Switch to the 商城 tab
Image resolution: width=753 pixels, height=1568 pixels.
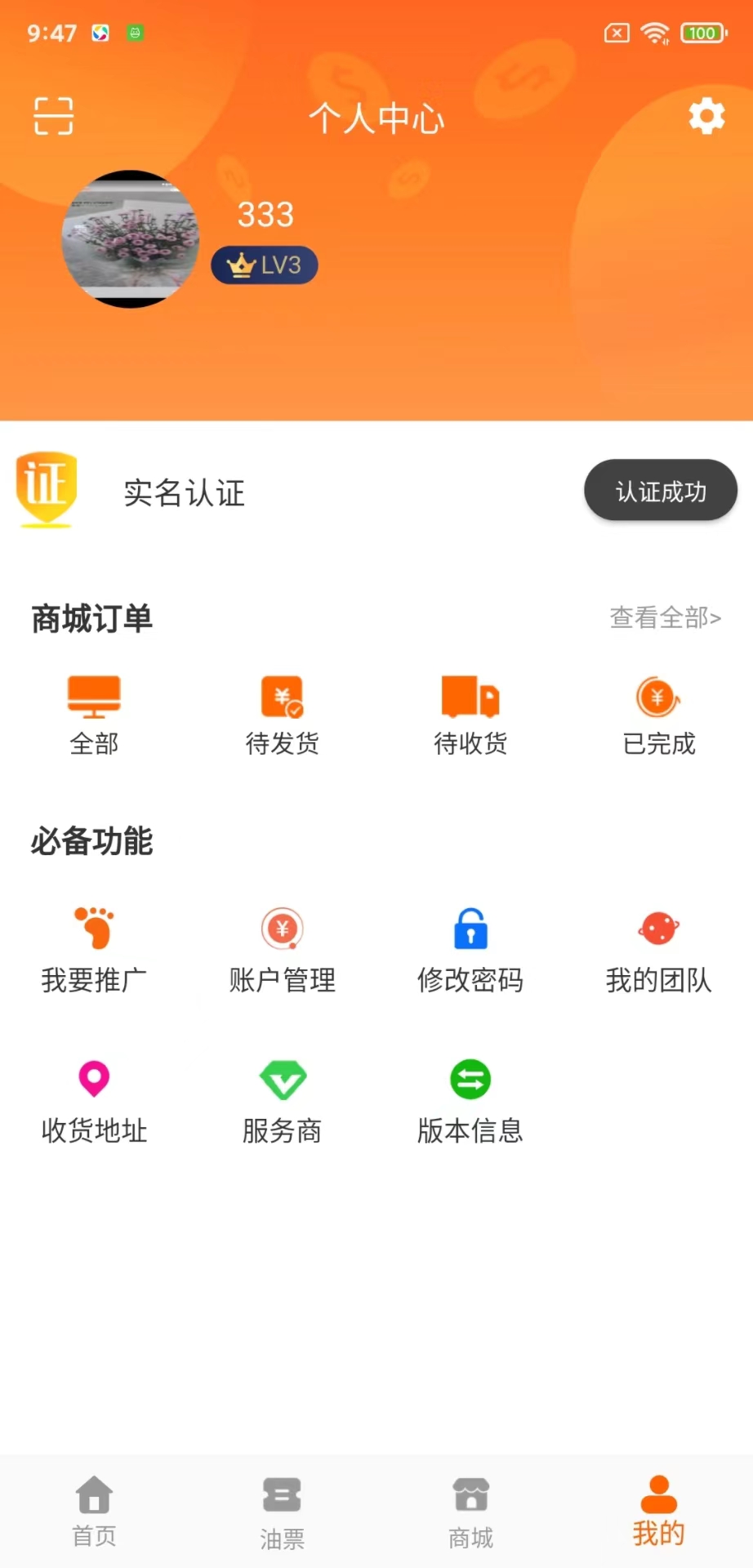[x=470, y=1512]
